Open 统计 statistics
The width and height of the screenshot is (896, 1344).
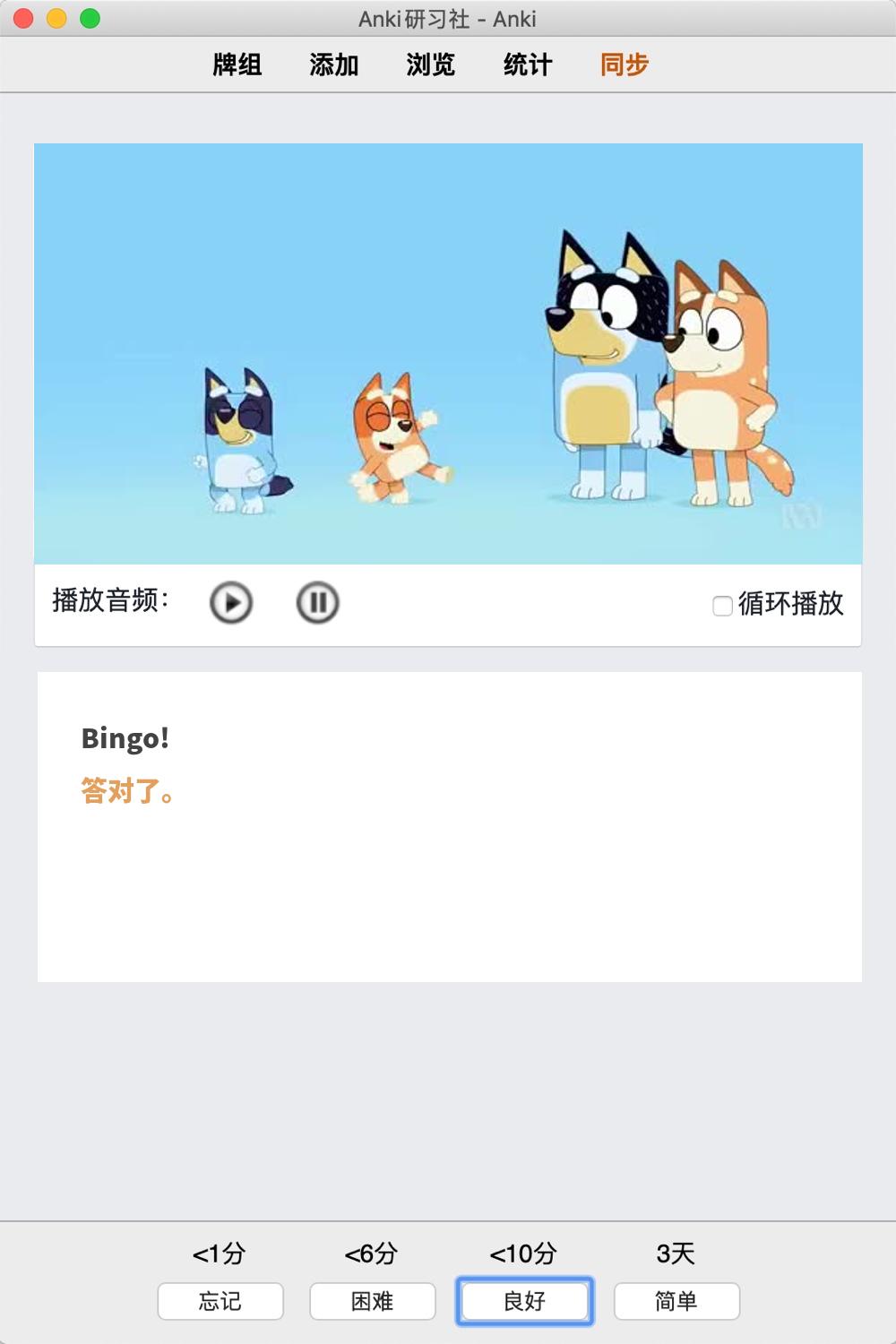[528, 65]
